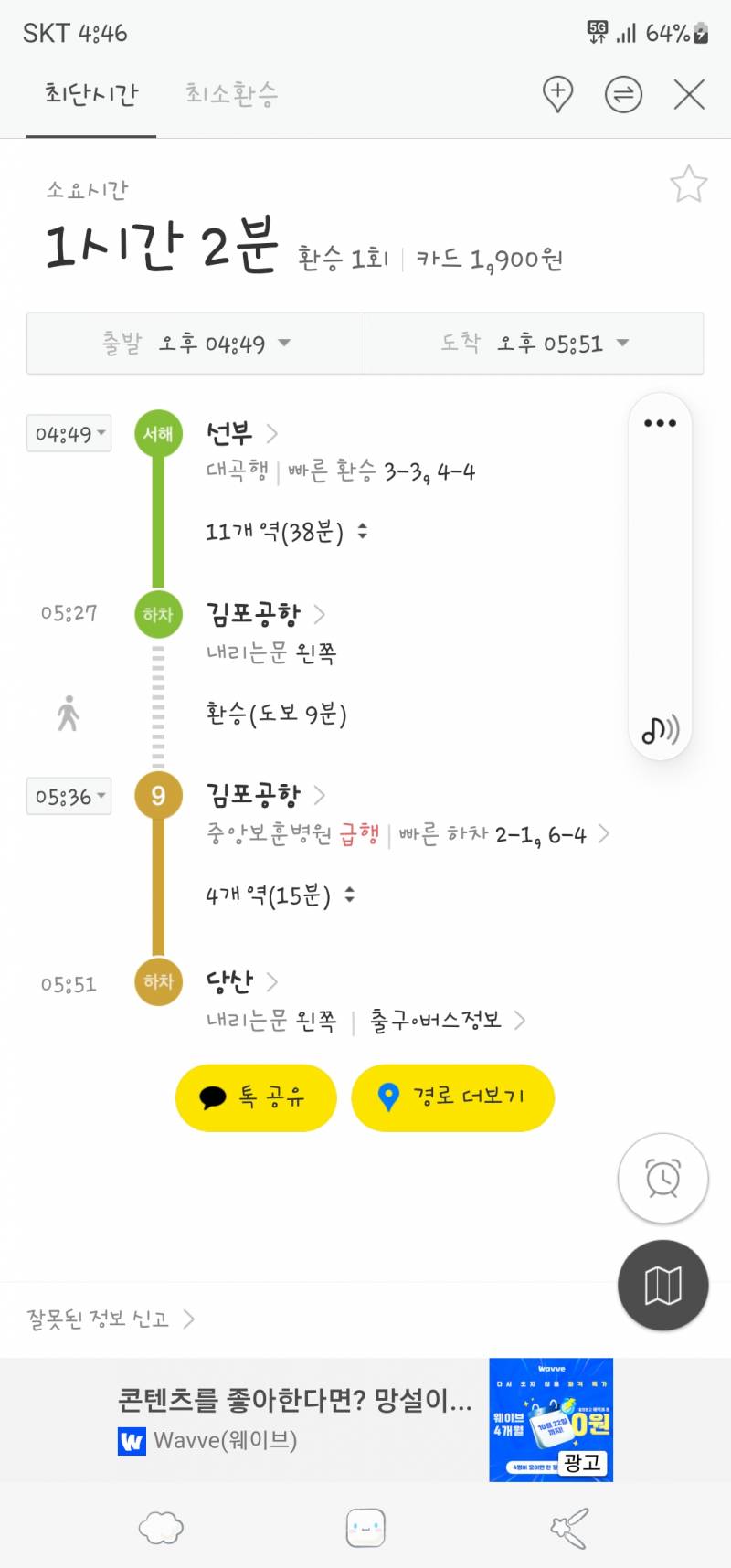Viewport: 731px width, 1568px height.
Task: Expand the 4개 역(15분) station list
Action: (279, 895)
